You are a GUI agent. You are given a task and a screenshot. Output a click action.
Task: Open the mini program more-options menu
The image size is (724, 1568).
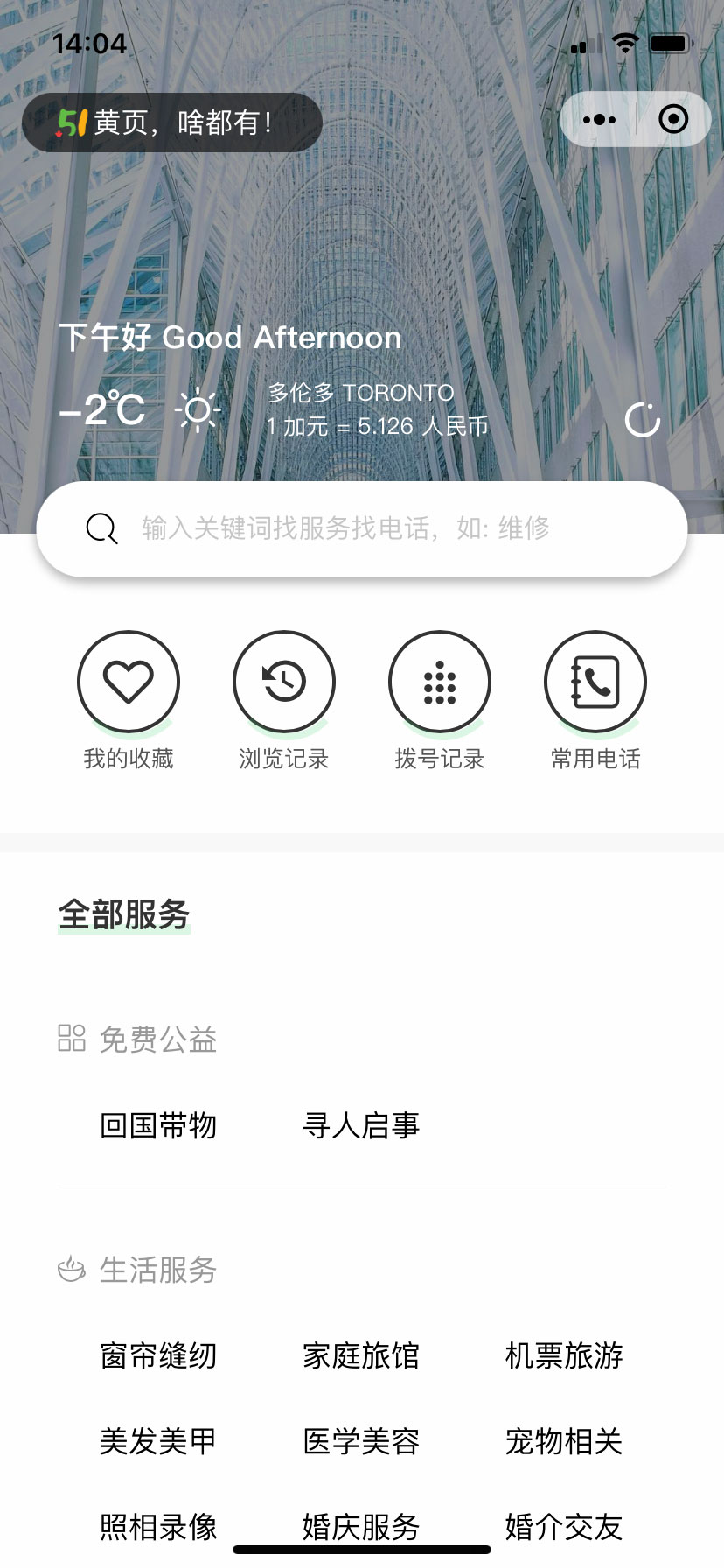tap(599, 120)
